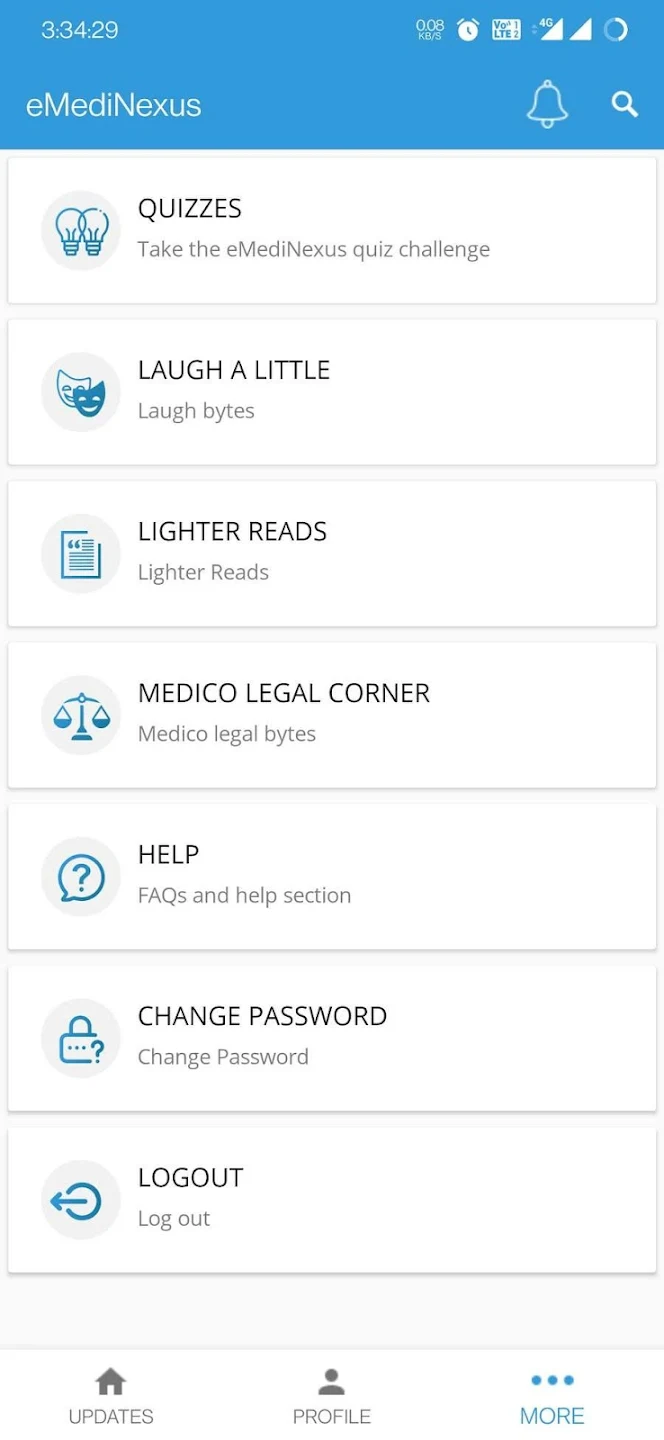Switch to the Updates tab
664x1440 pixels.
tap(111, 1397)
